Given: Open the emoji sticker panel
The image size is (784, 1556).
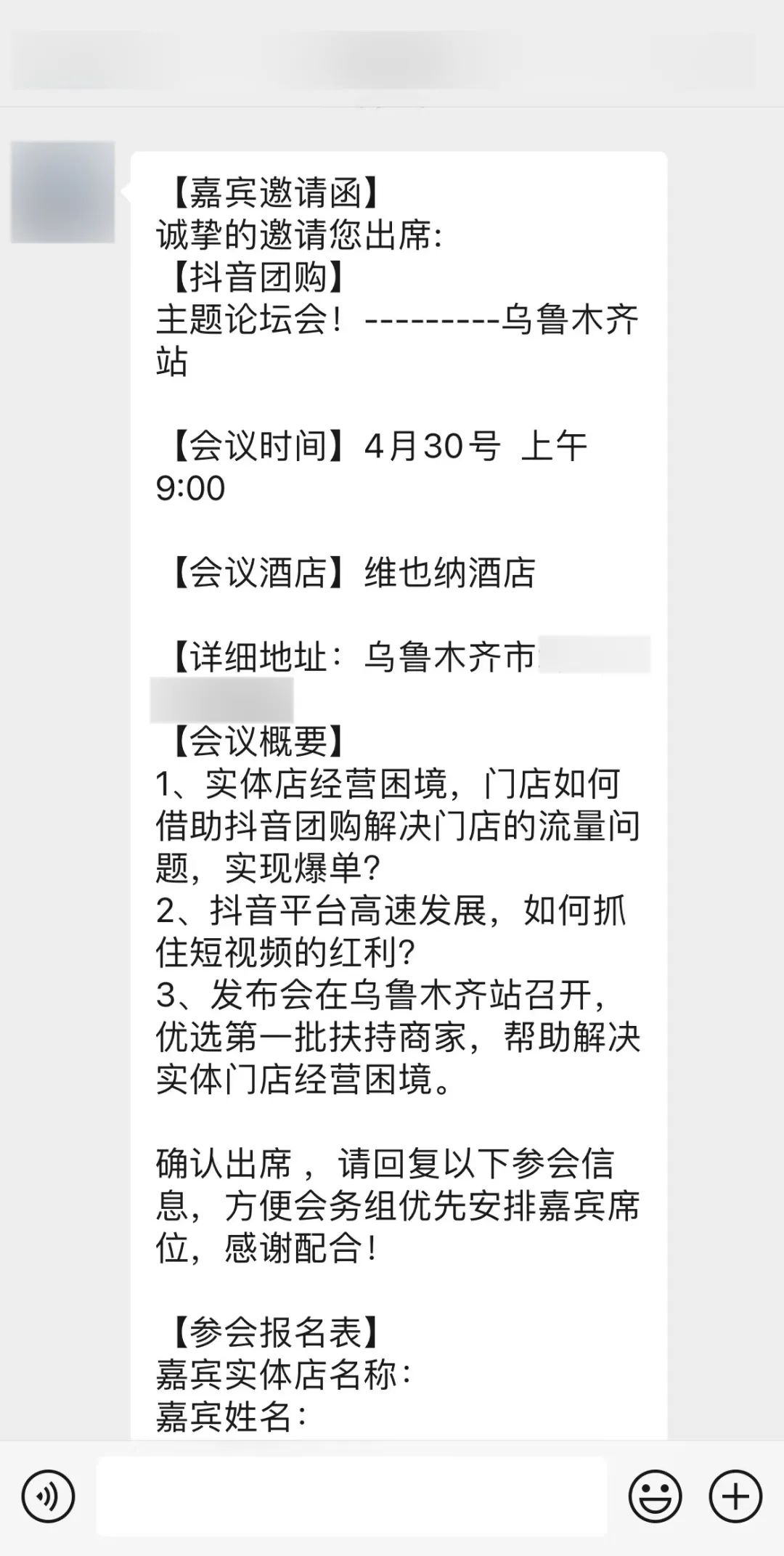Looking at the screenshot, I should coord(655,1496).
